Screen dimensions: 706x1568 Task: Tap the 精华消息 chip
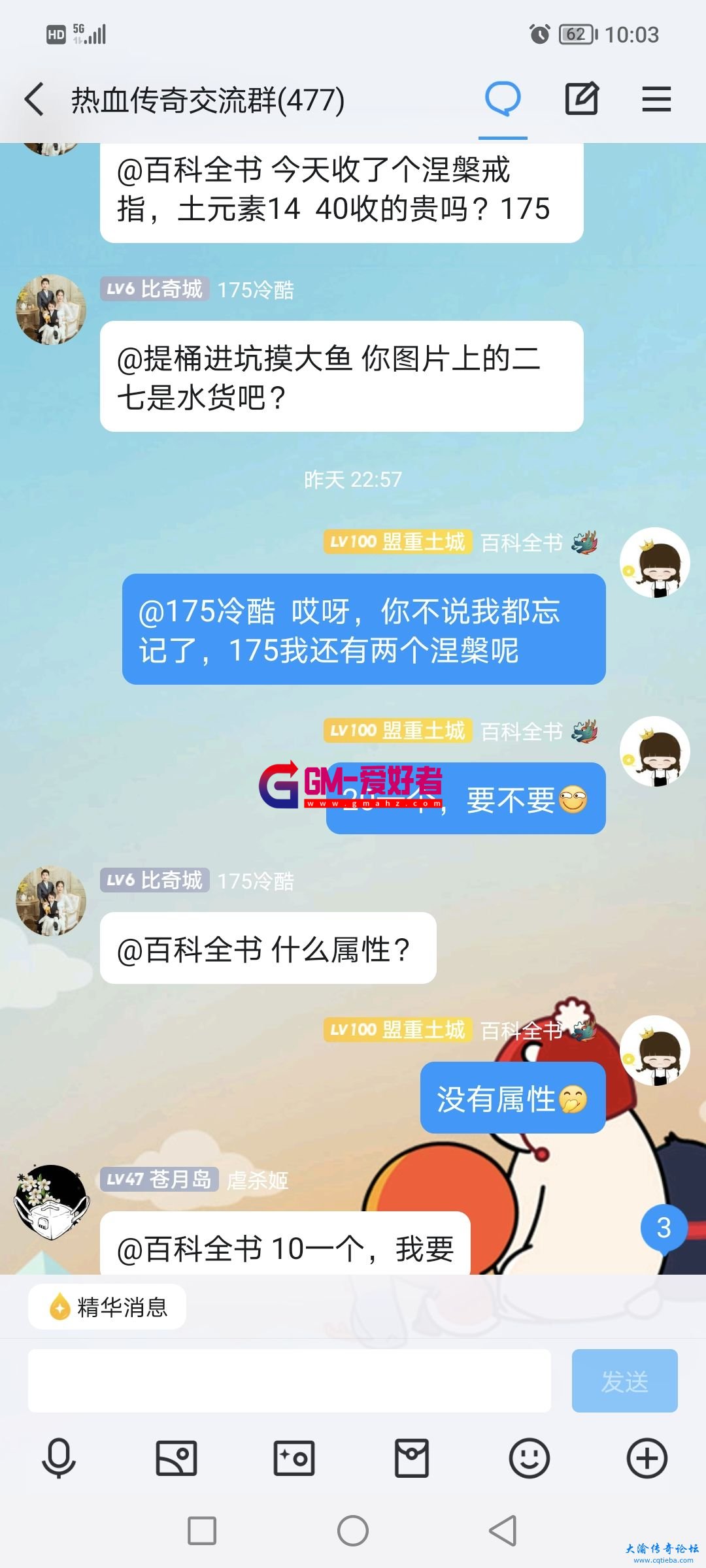(107, 1307)
